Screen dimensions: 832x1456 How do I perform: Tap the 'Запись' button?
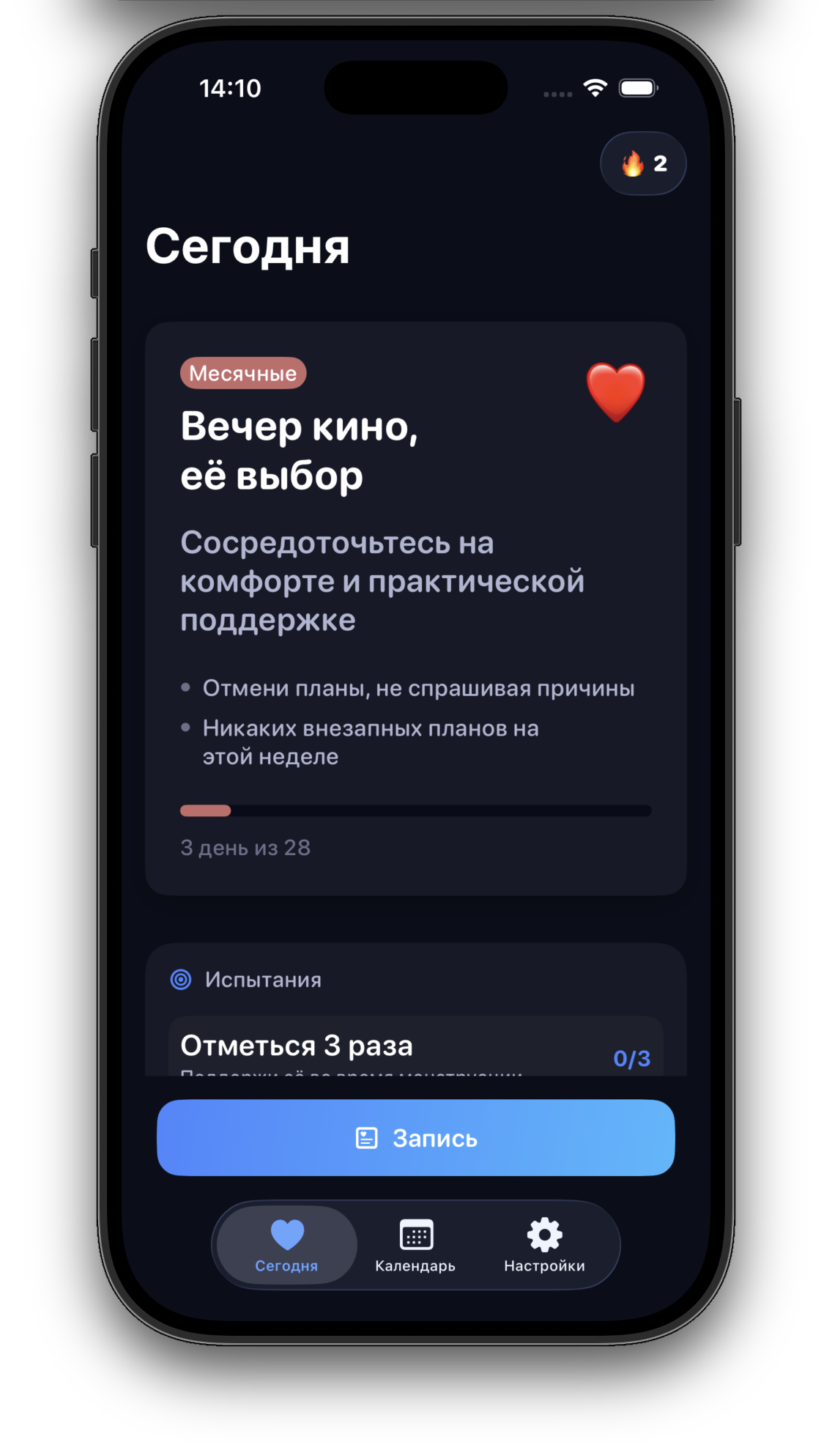coord(415,1138)
